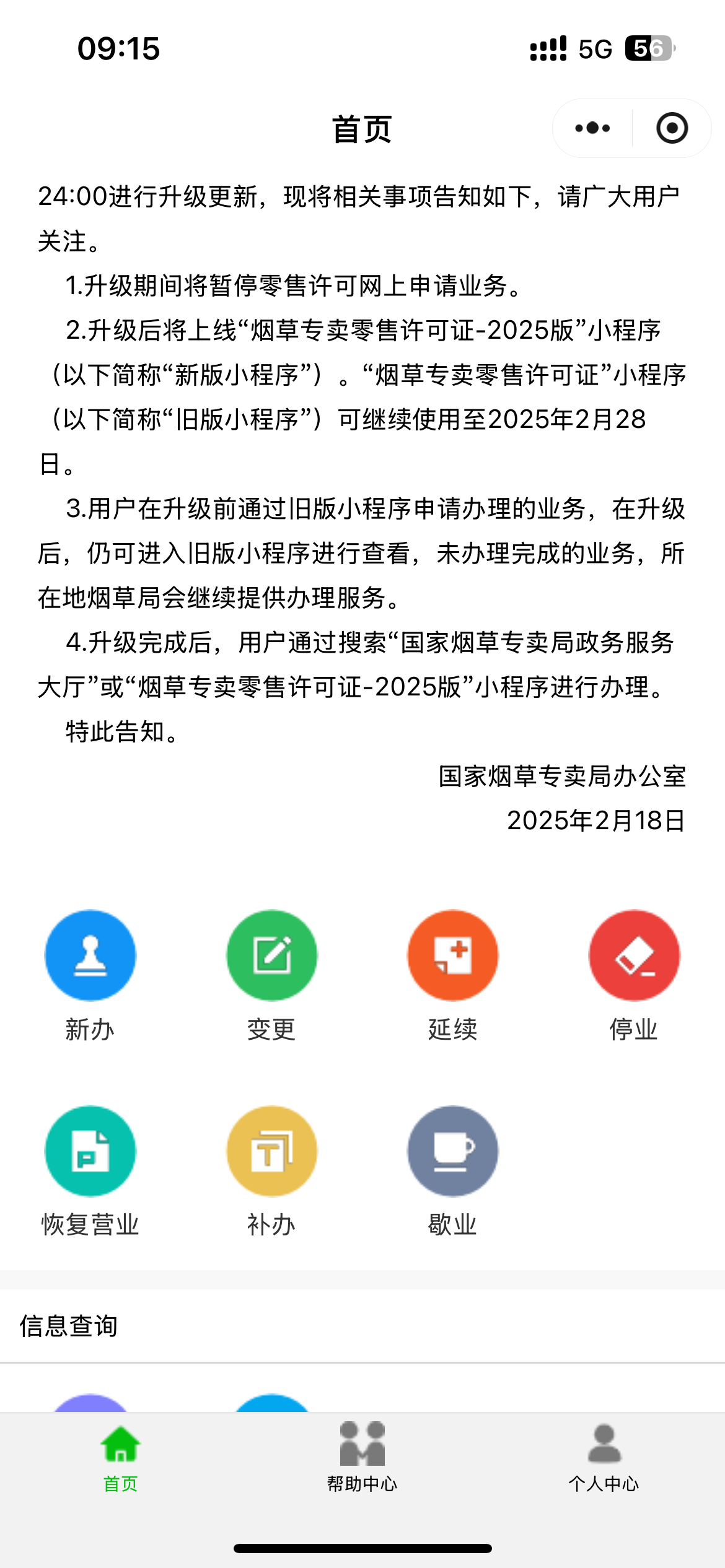Open the 歇业 close business service
The width and height of the screenshot is (725, 1568).
453,1151
